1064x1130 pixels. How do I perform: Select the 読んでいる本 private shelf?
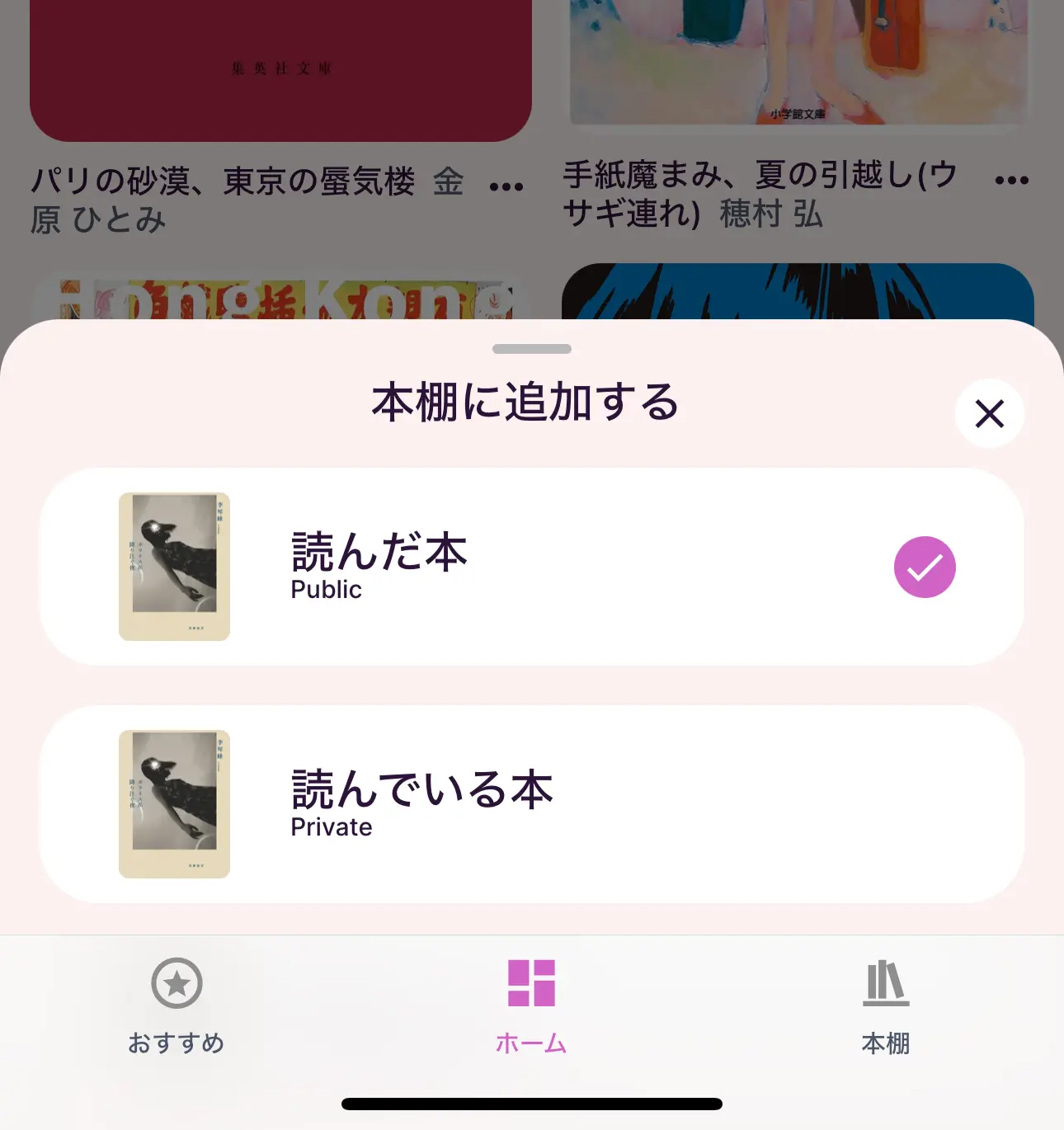(532, 803)
